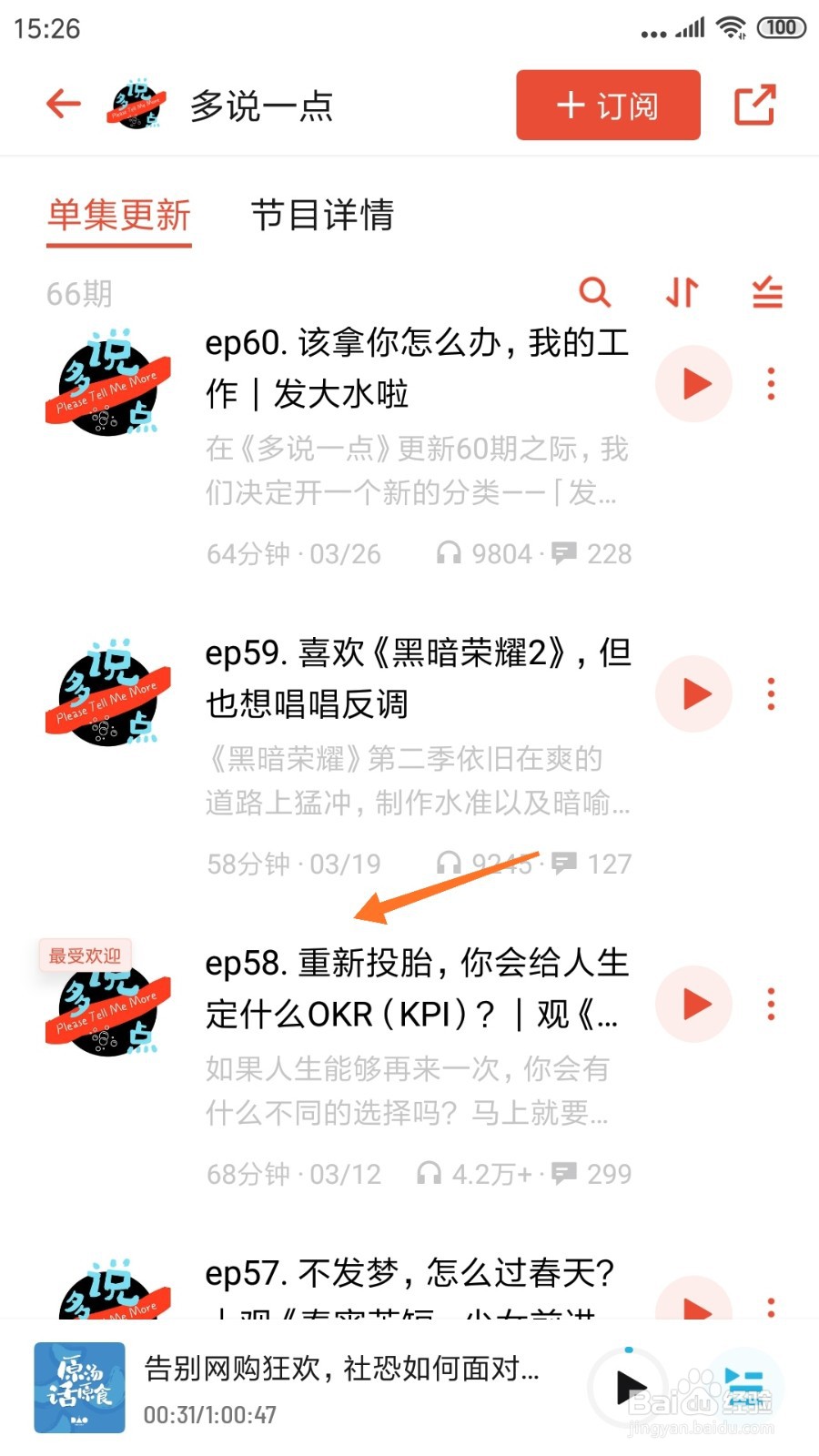Open the podcast cover next to the title

pyautogui.click(x=136, y=103)
